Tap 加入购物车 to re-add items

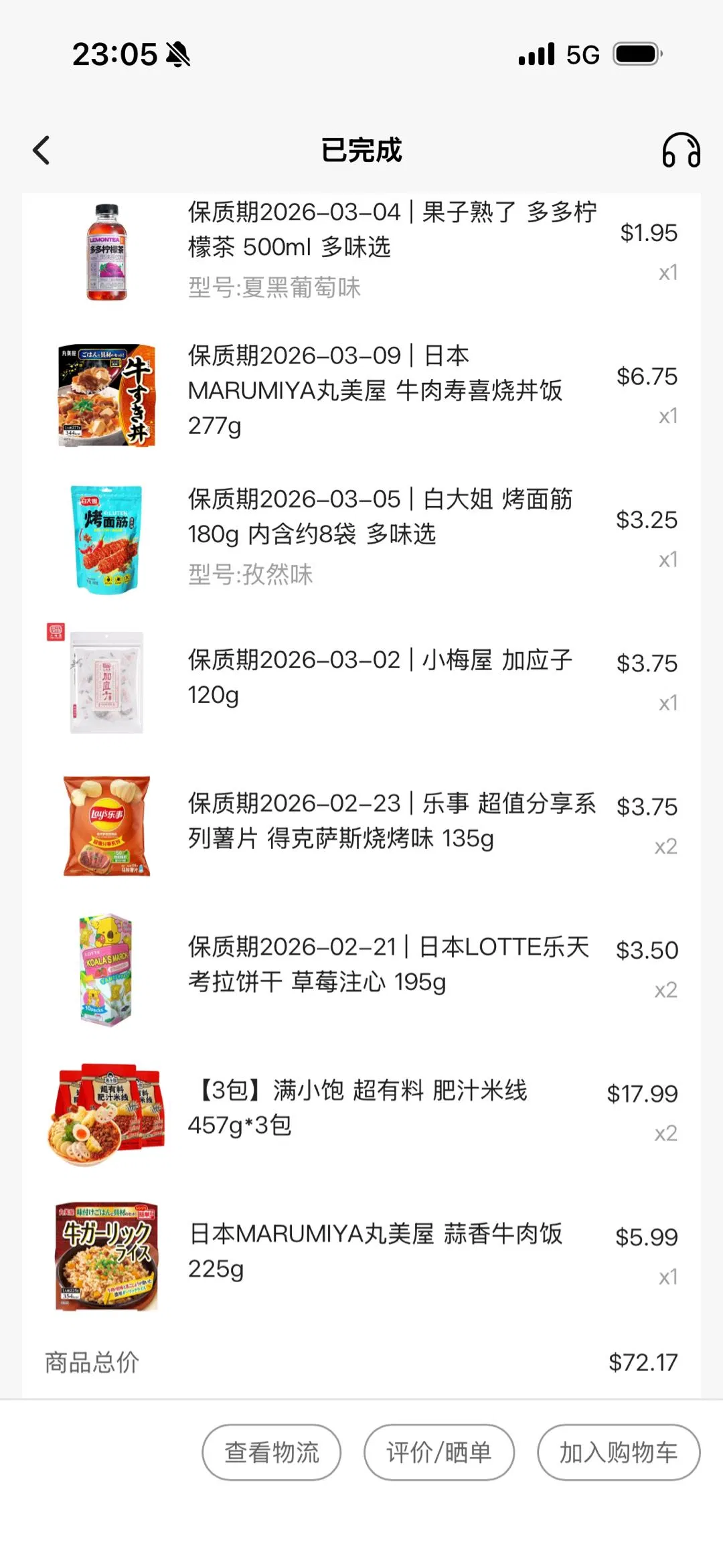(618, 1452)
